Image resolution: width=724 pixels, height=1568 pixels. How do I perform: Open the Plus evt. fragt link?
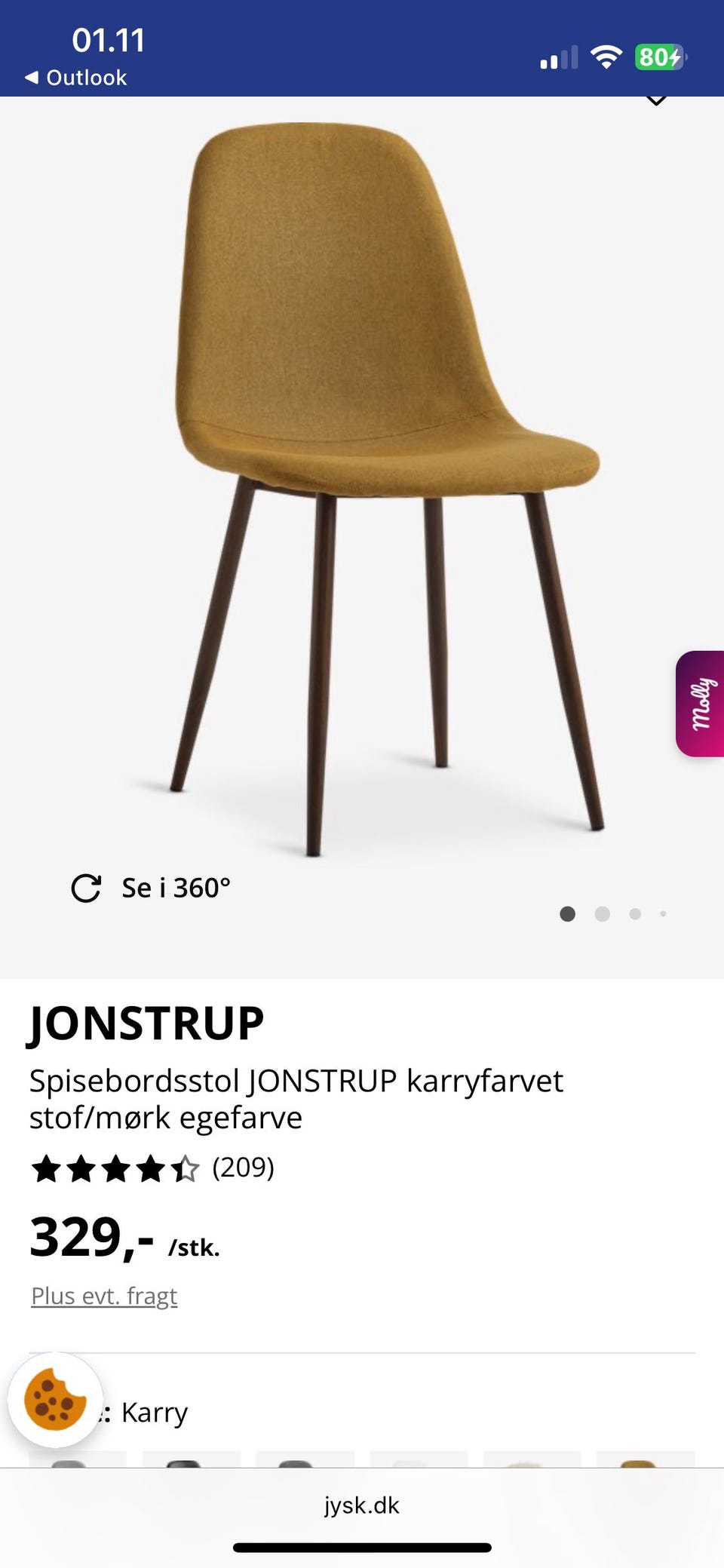[104, 1296]
